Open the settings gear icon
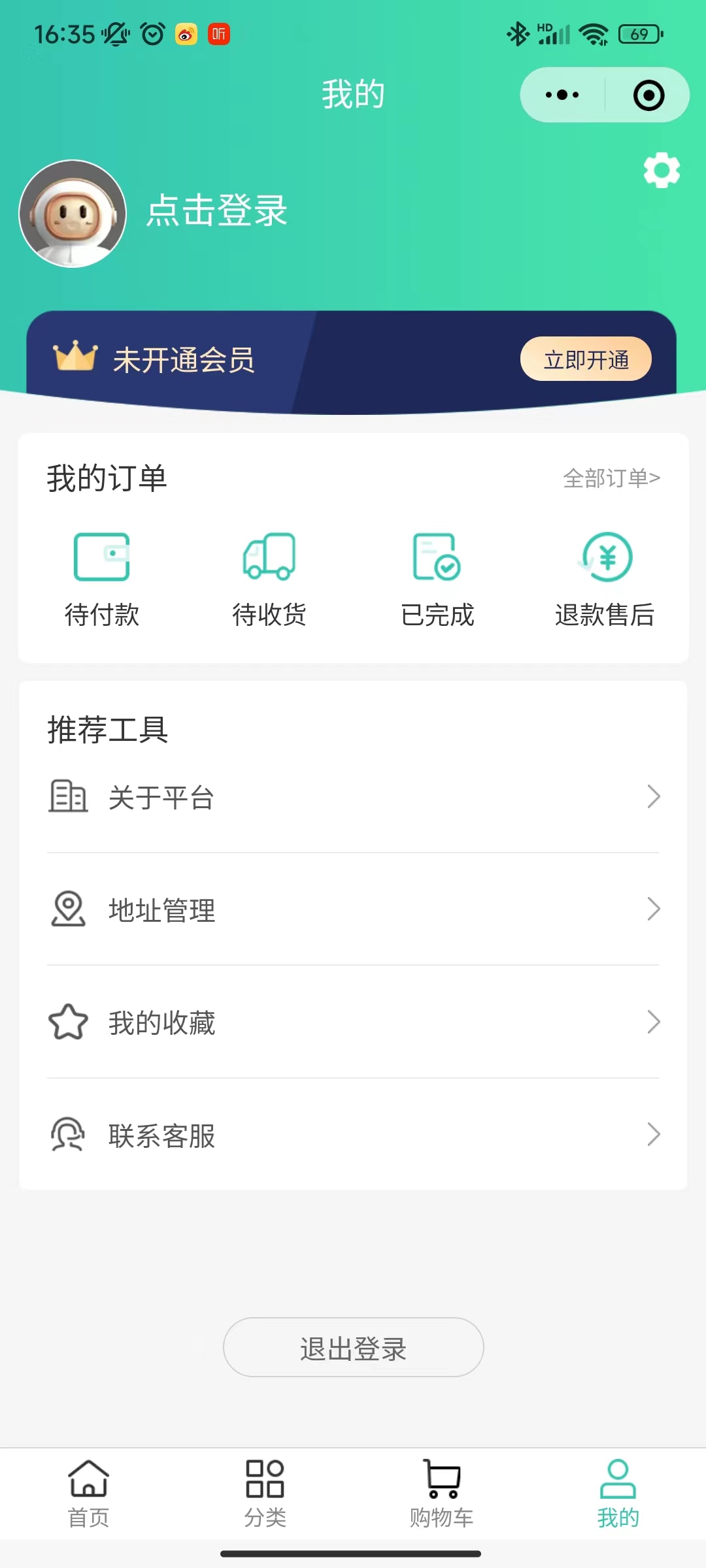This screenshot has height=1568, width=706. click(x=662, y=171)
